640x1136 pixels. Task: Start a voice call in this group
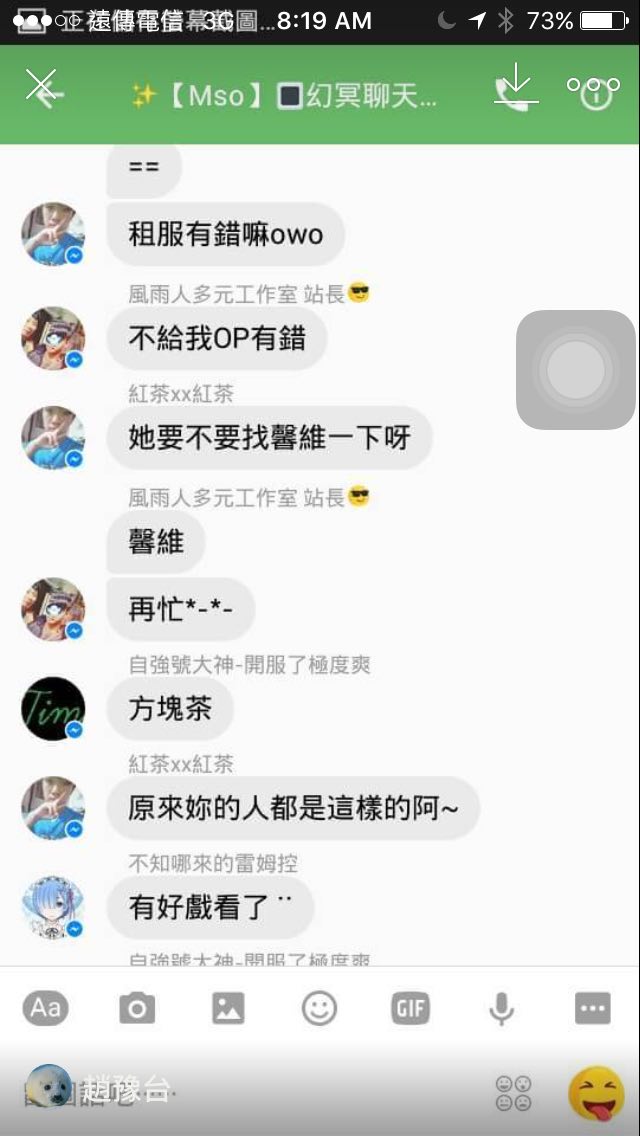point(515,90)
